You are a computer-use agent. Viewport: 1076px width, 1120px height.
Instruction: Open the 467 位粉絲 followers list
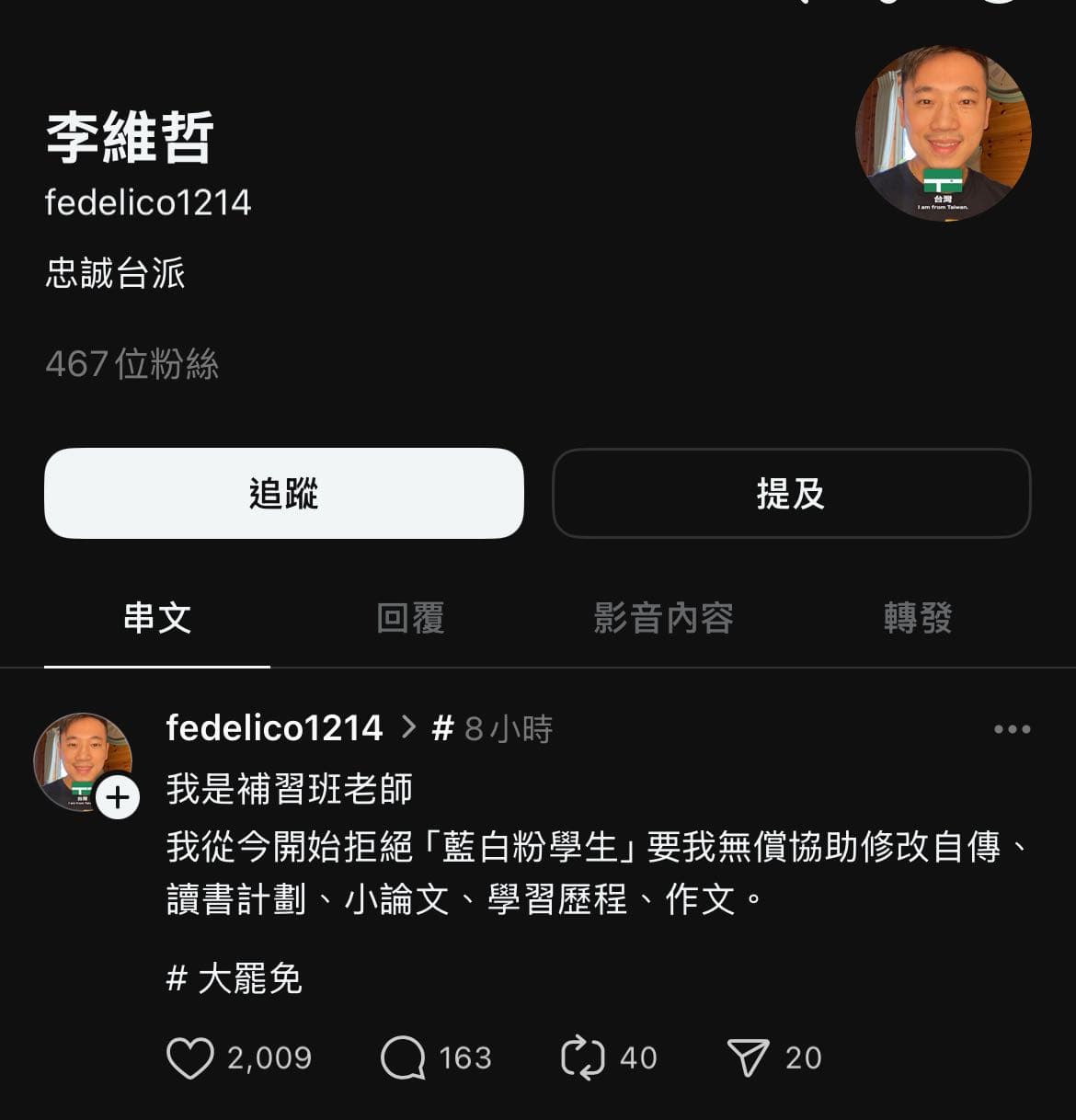pyautogui.click(x=132, y=364)
